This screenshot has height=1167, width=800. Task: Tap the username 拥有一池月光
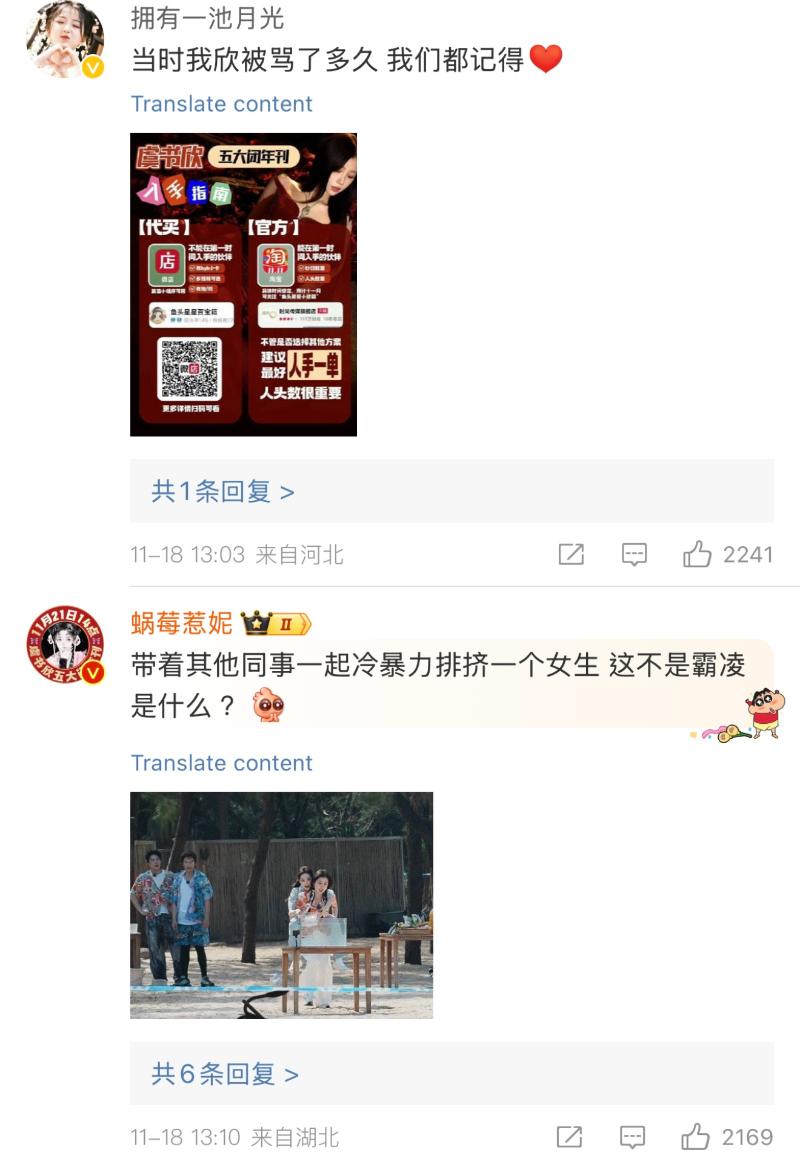pos(207,18)
